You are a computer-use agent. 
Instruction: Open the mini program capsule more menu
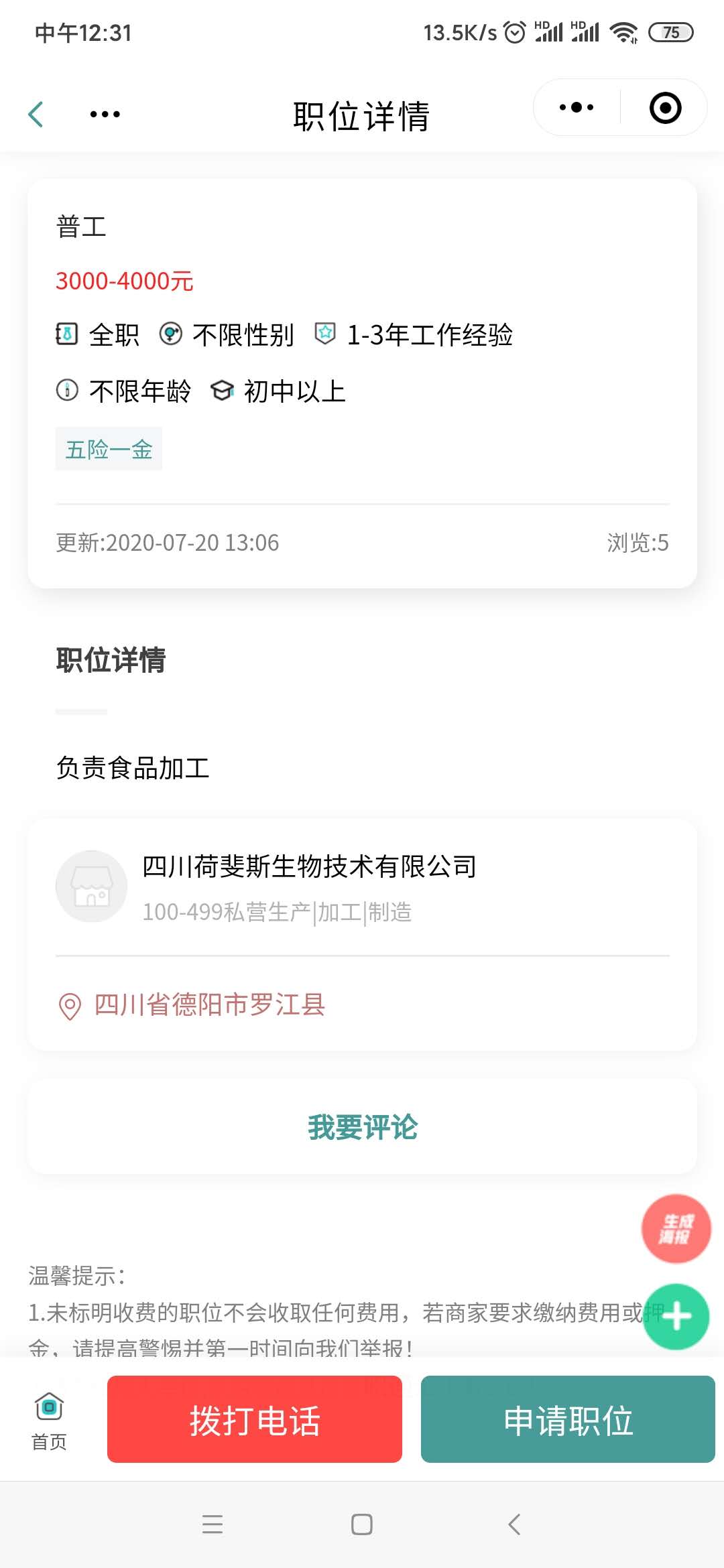pos(577,107)
